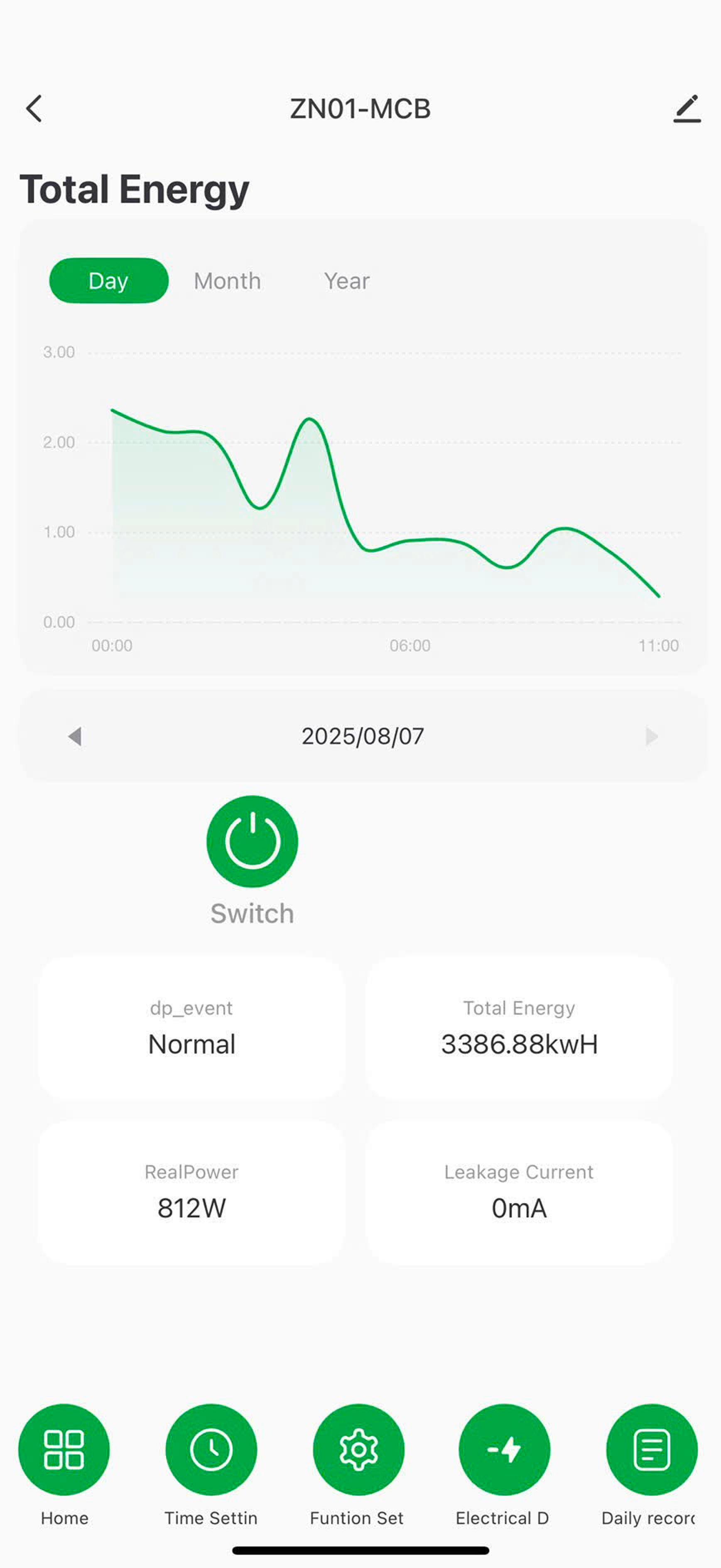Open Electrical D section
The height and width of the screenshot is (1568, 721).
pos(504,1449)
